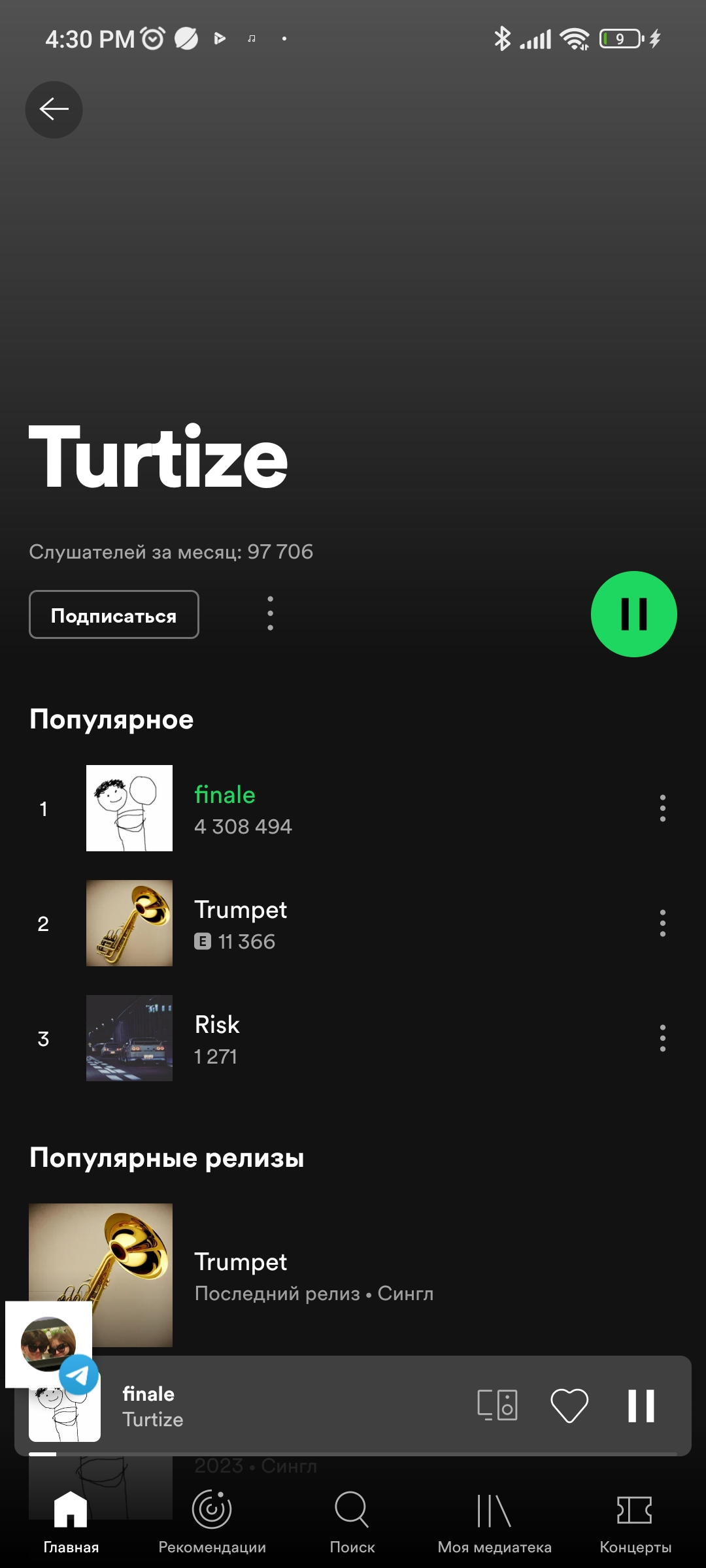706x1568 pixels.
Task: Pause playback with the green pause button
Action: 632,613
